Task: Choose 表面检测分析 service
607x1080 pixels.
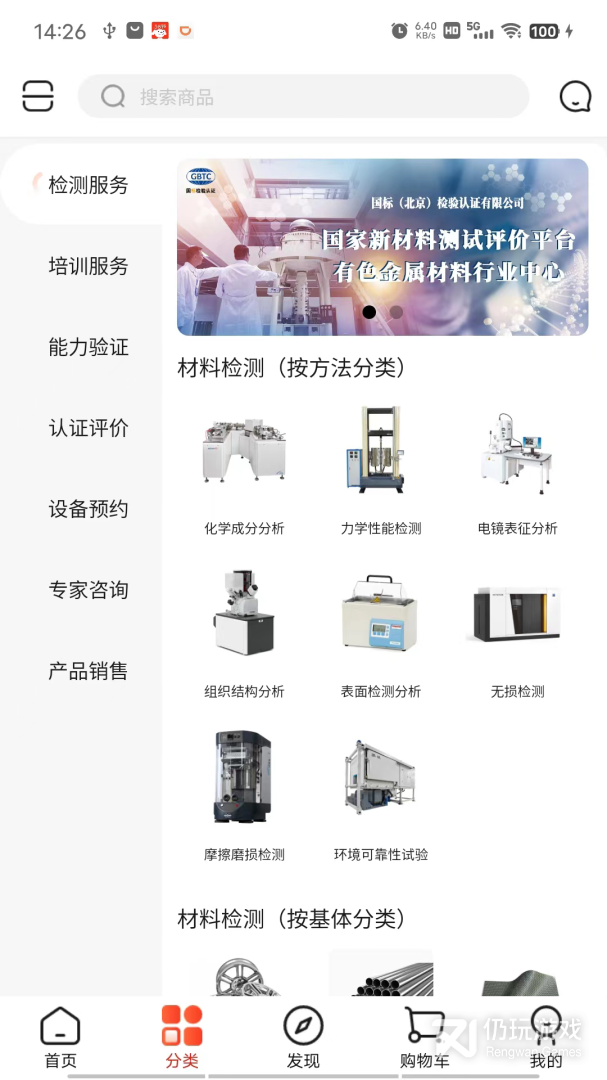Action: click(381, 633)
